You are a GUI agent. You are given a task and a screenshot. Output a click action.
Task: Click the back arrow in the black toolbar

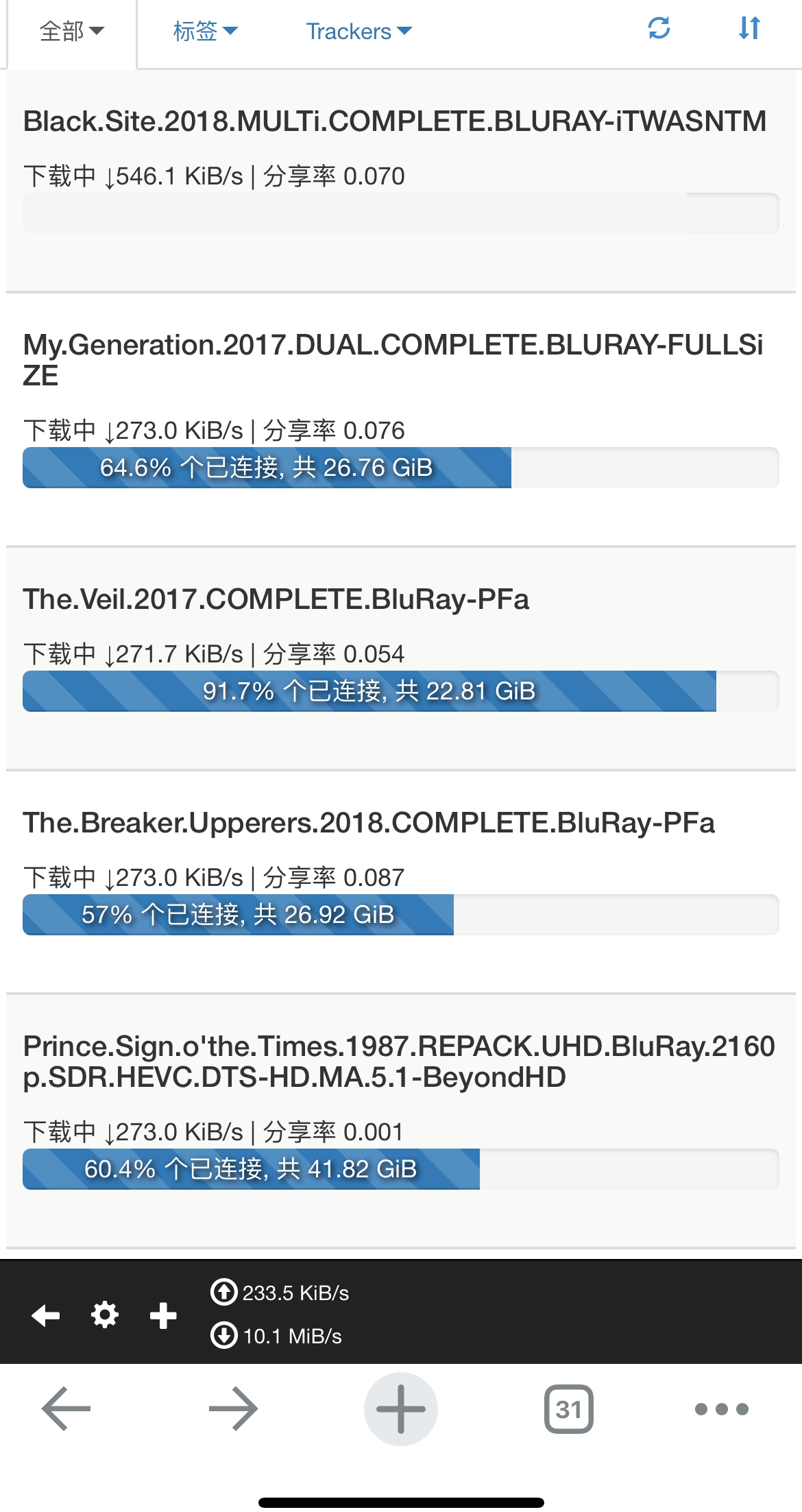[x=45, y=1315]
